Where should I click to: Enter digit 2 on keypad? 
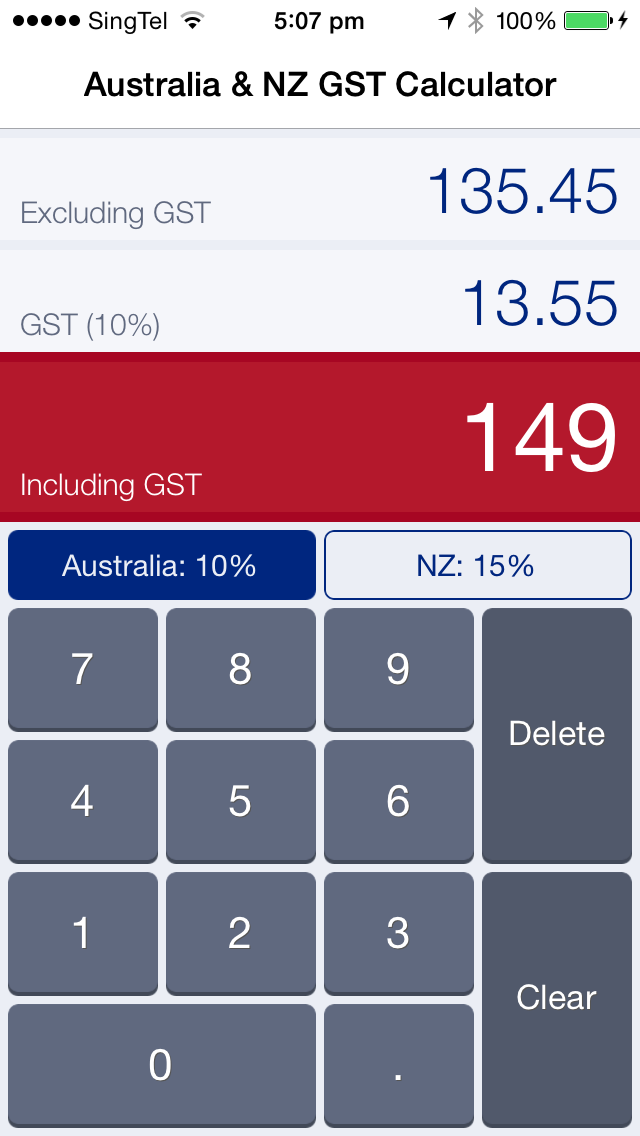[241, 933]
